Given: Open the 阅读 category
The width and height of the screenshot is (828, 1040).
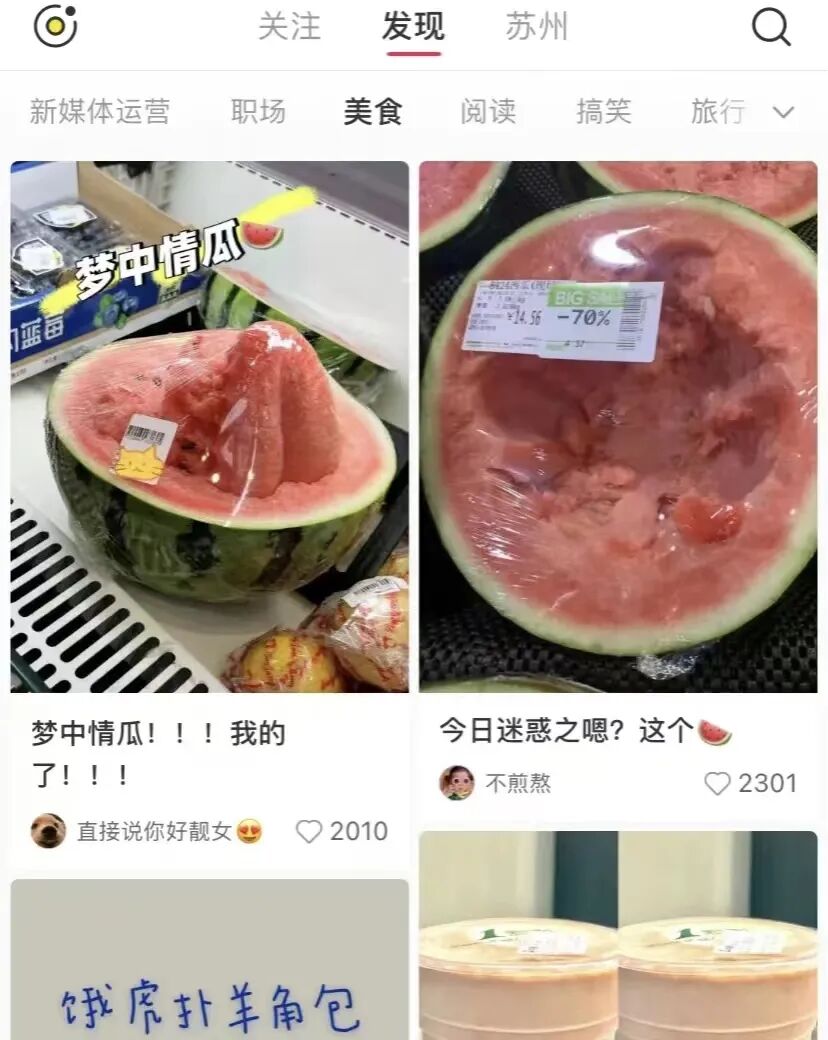Looking at the screenshot, I should 488,111.
